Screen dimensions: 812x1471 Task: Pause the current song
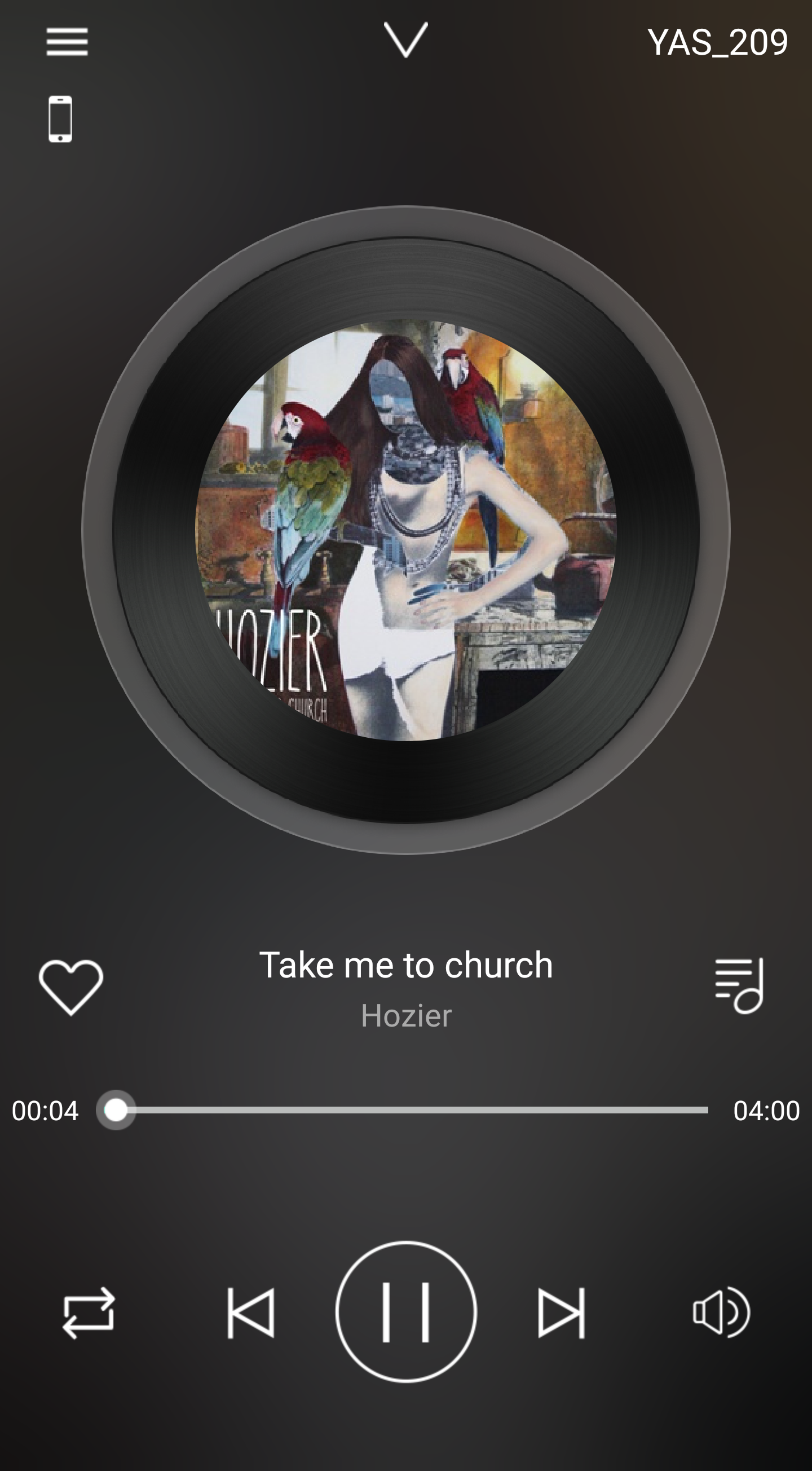tap(406, 1313)
